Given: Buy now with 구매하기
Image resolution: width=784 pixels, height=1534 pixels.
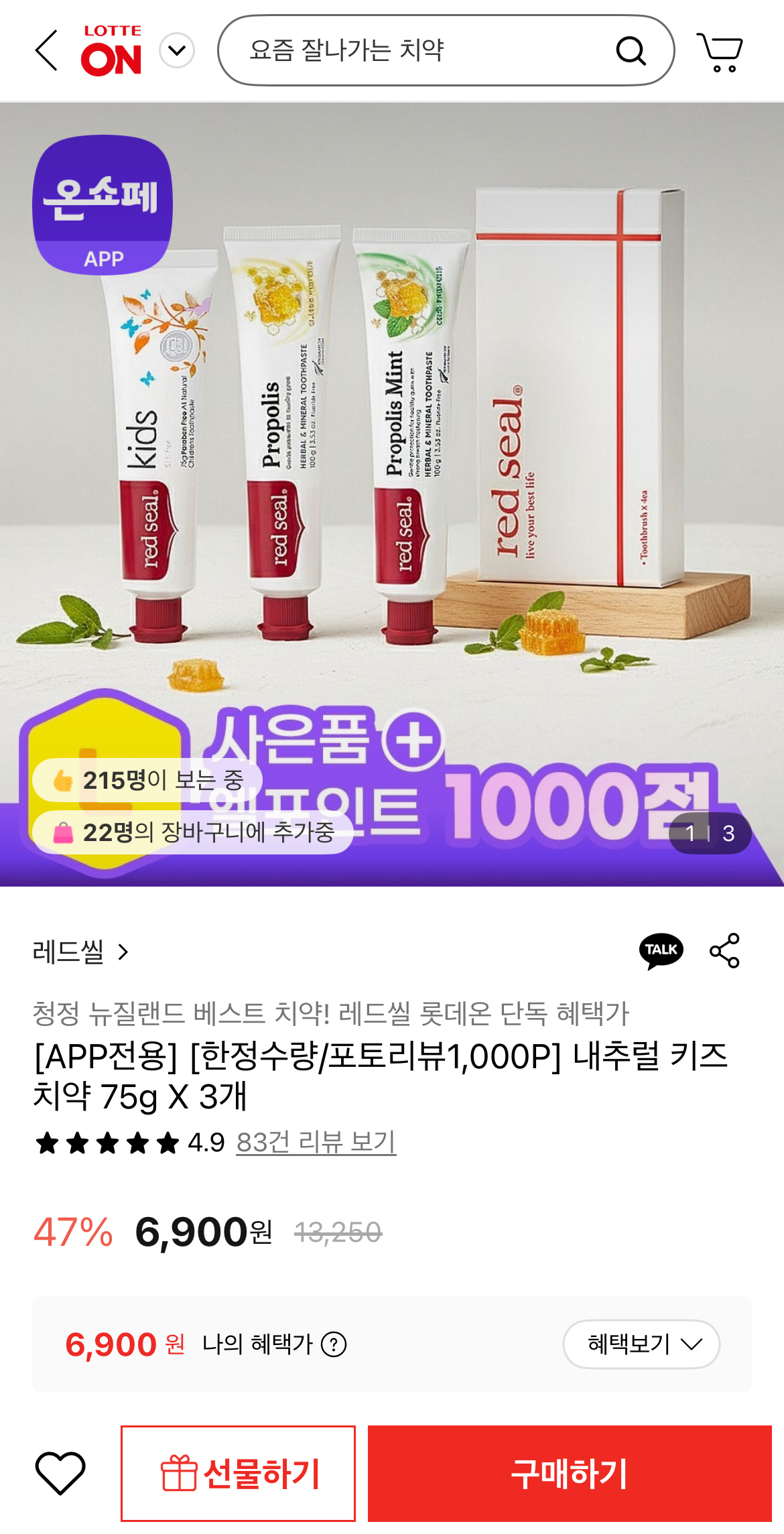Looking at the screenshot, I should pyautogui.click(x=570, y=1473).
